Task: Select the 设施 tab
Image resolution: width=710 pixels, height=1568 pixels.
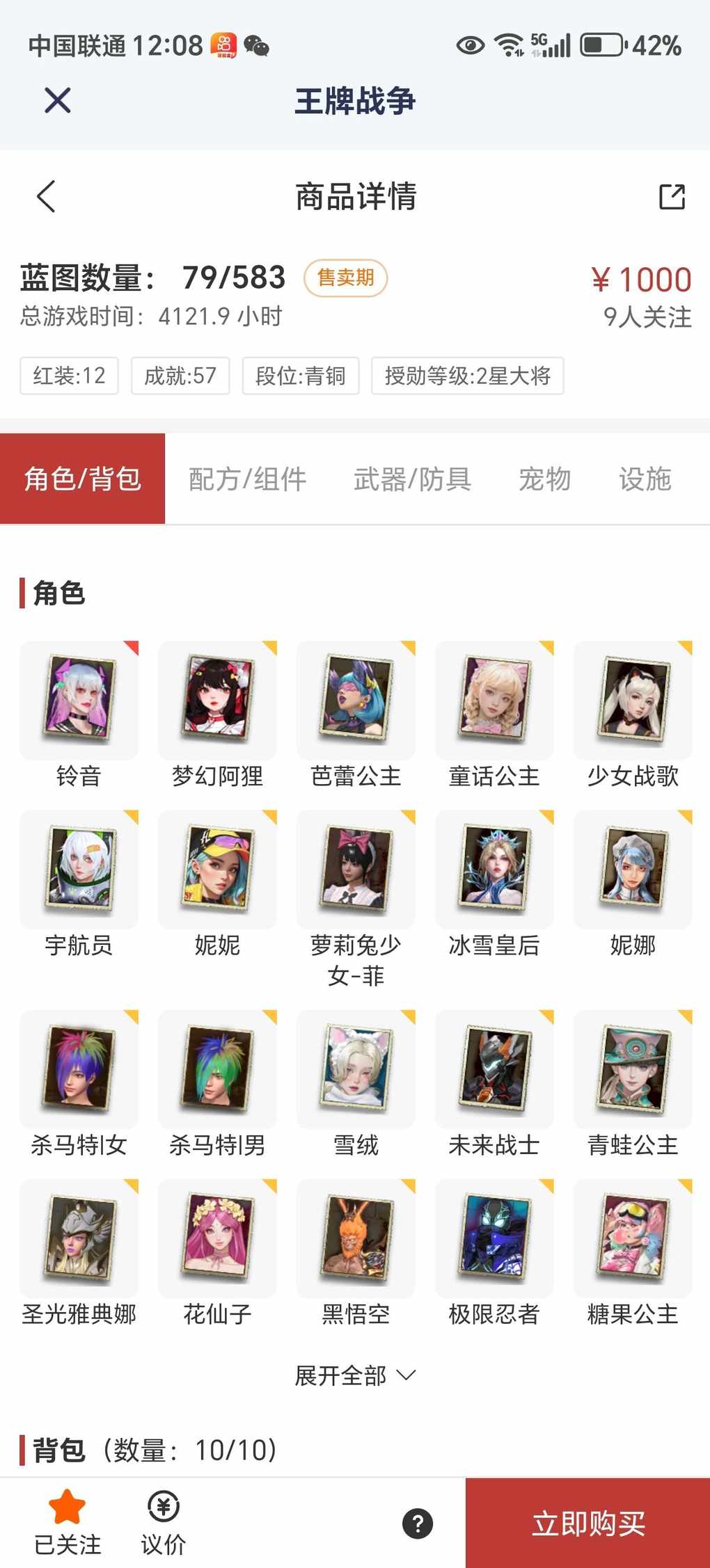Action: 645,479
